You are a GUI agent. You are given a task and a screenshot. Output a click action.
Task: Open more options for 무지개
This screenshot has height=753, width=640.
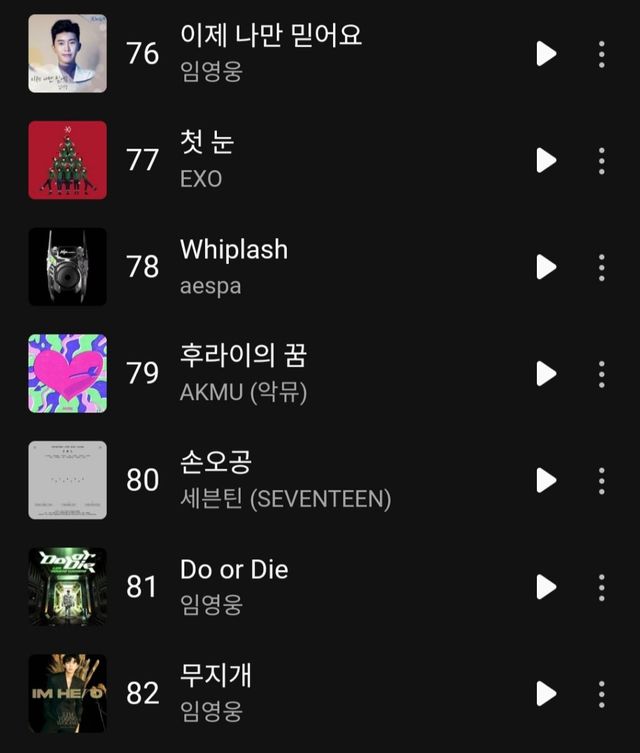click(x=601, y=693)
